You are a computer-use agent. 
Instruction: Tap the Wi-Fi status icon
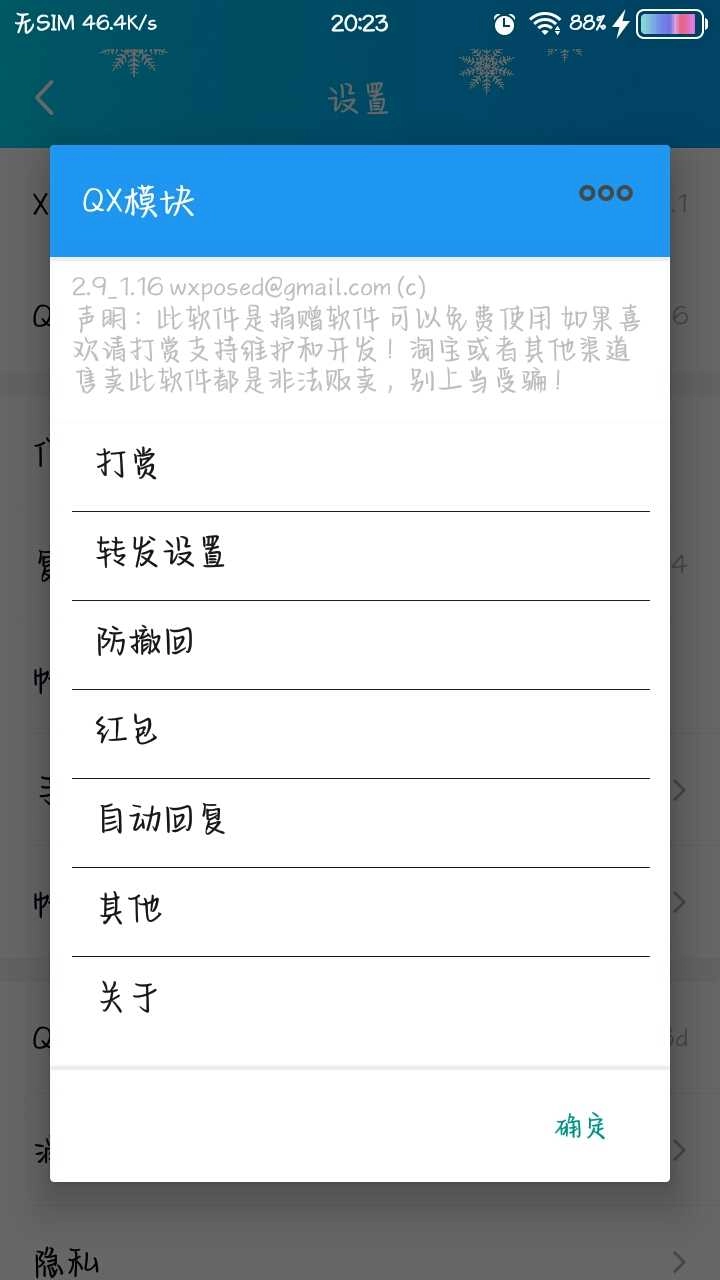pyautogui.click(x=544, y=22)
